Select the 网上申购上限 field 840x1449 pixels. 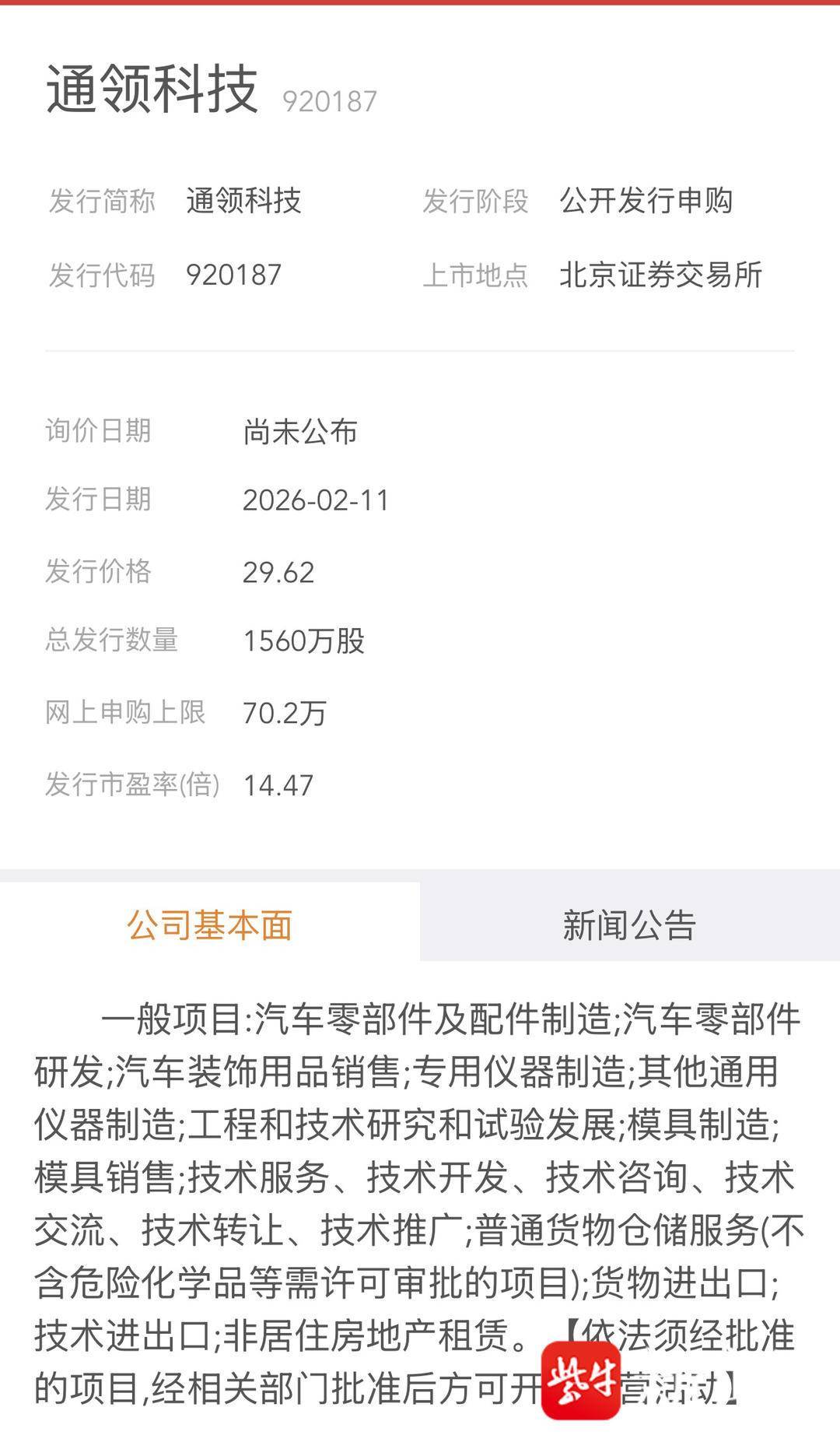(124, 712)
